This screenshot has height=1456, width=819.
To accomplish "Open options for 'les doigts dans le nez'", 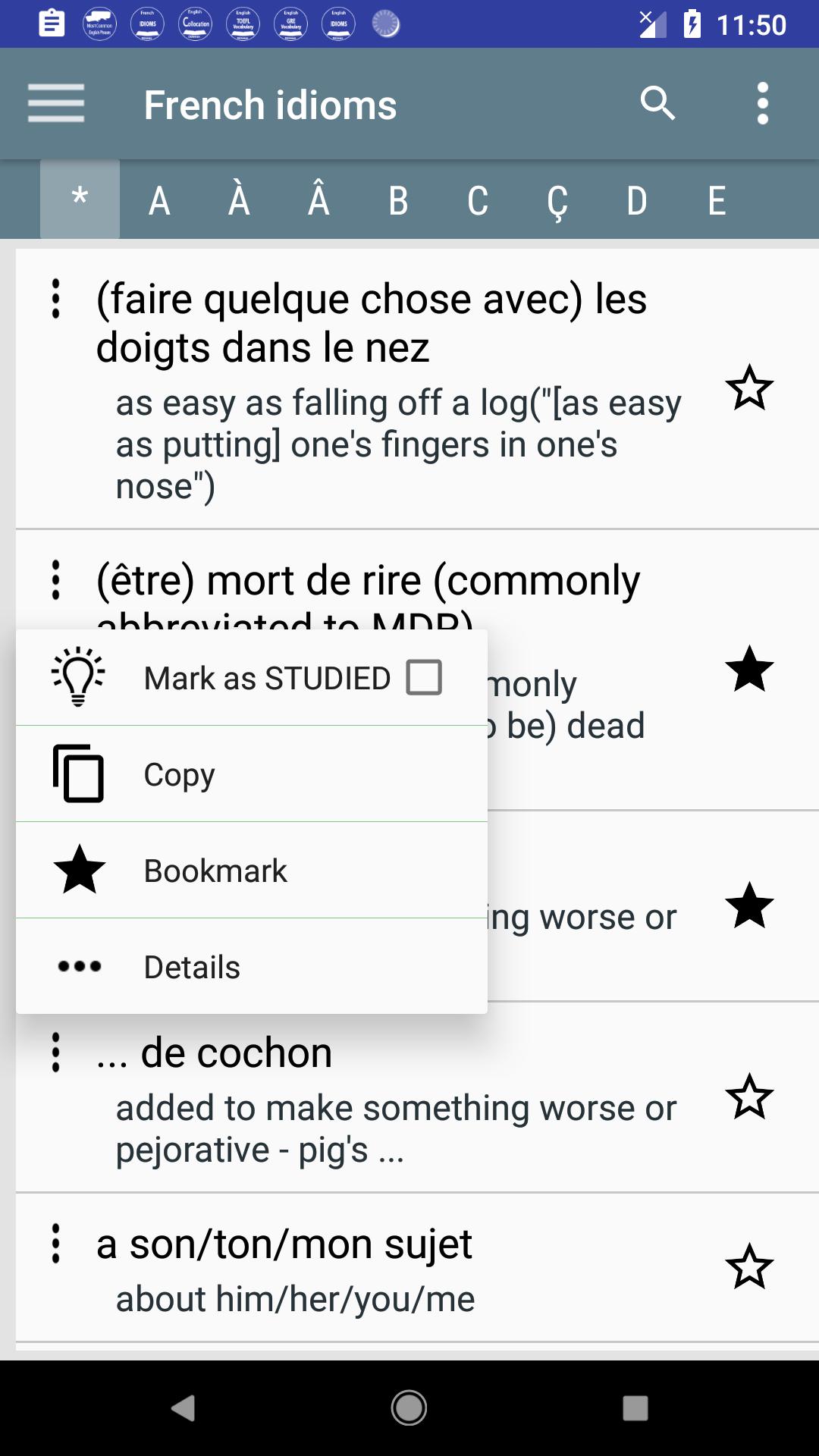I will click(x=55, y=298).
